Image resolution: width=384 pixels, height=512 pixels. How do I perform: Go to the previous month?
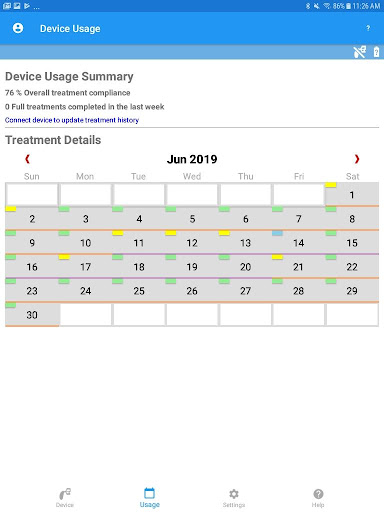(x=28, y=159)
